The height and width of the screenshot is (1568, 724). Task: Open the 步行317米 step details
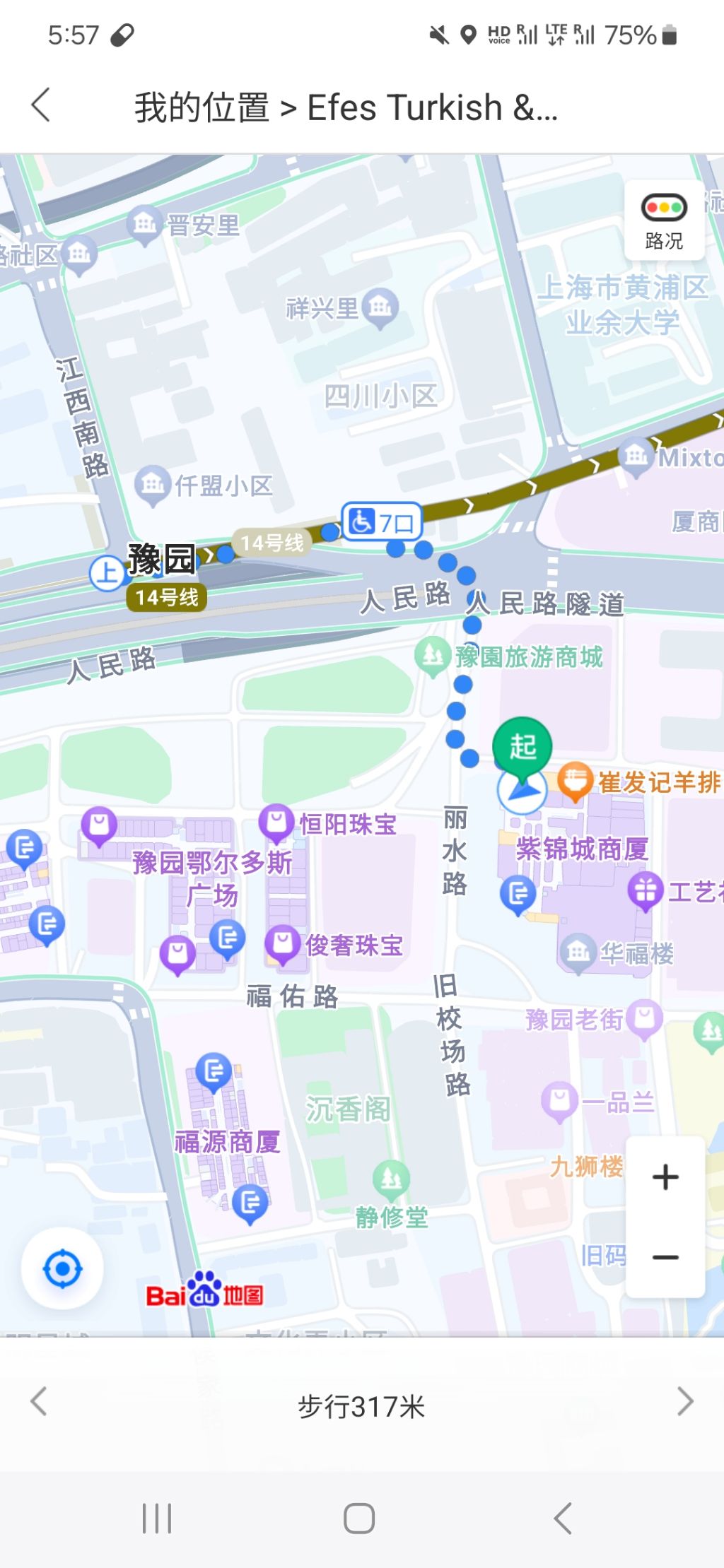[x=361, y=1406]
